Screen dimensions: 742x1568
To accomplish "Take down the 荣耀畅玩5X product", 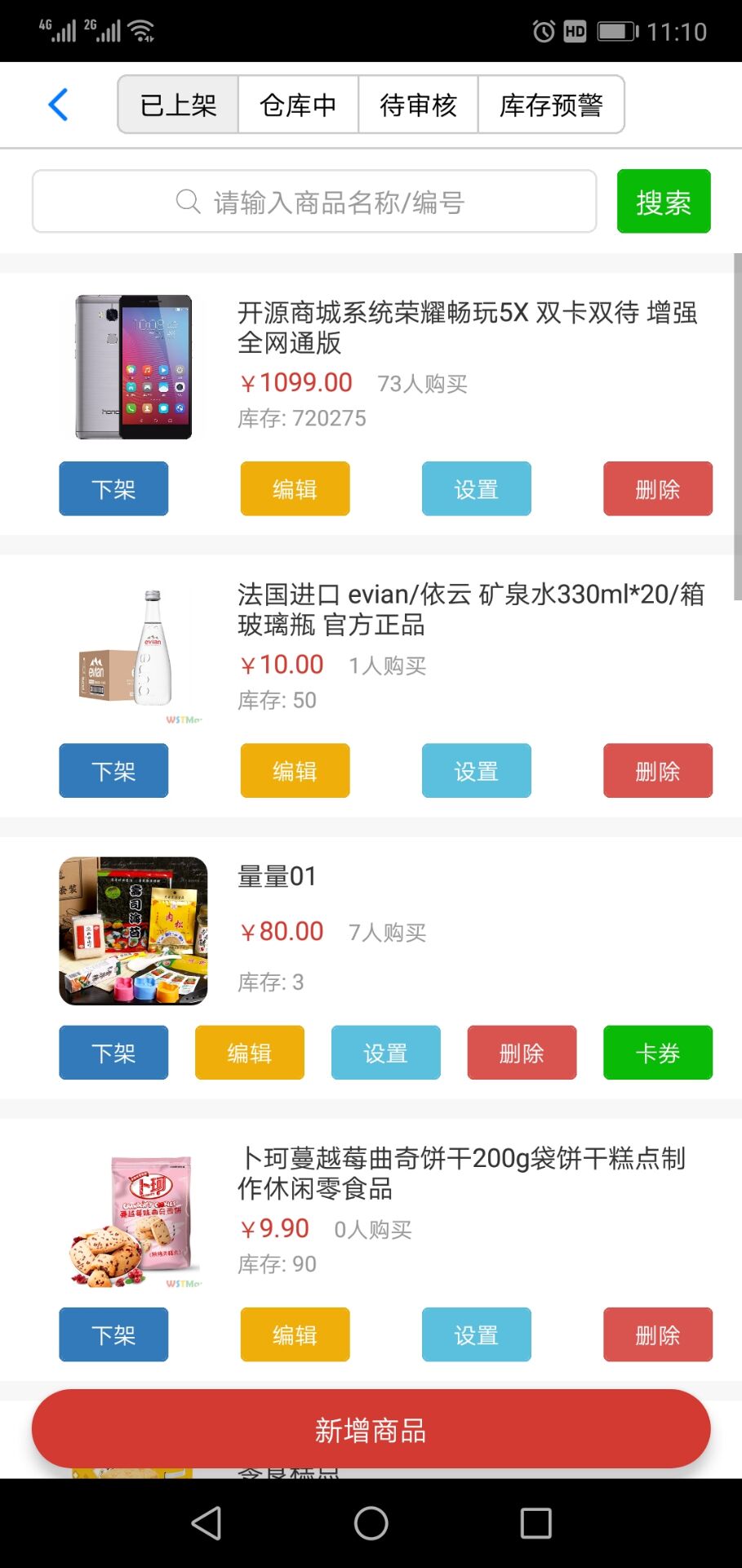I will pyautogui.click(x=113, y=488).
